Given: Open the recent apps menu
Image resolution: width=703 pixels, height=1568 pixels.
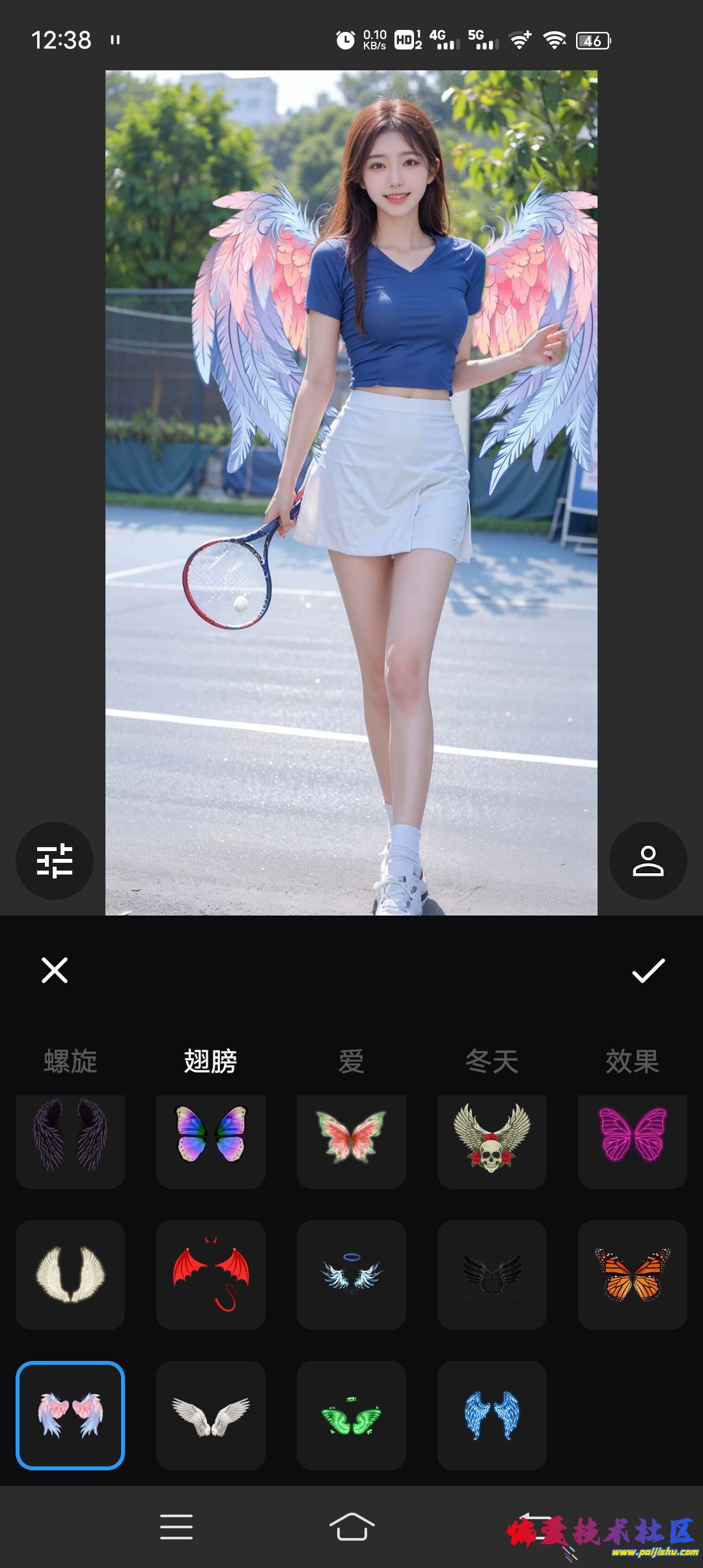Looking at the screenshot, I should coord(176,1526).
